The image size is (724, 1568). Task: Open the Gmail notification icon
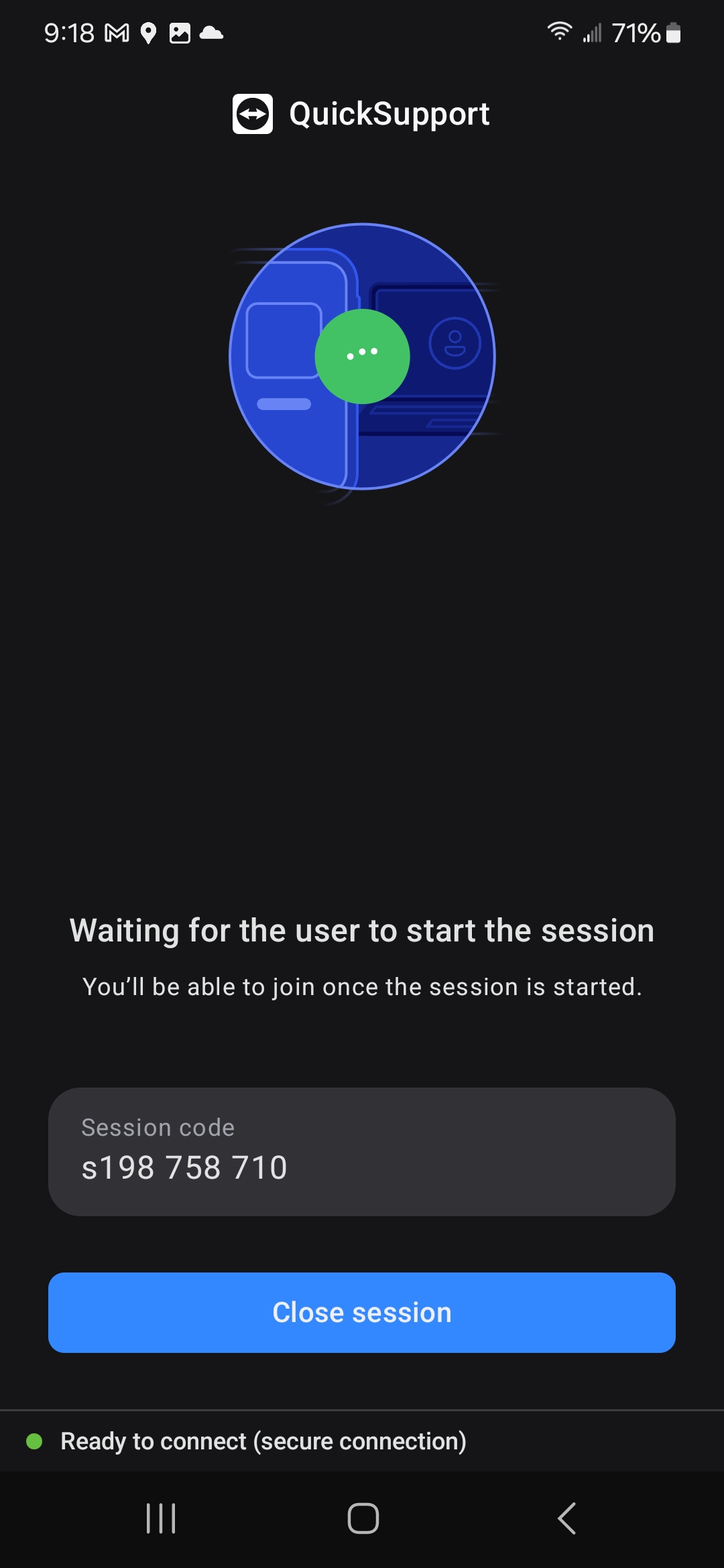pyautogui.click(x=115, y=32)
